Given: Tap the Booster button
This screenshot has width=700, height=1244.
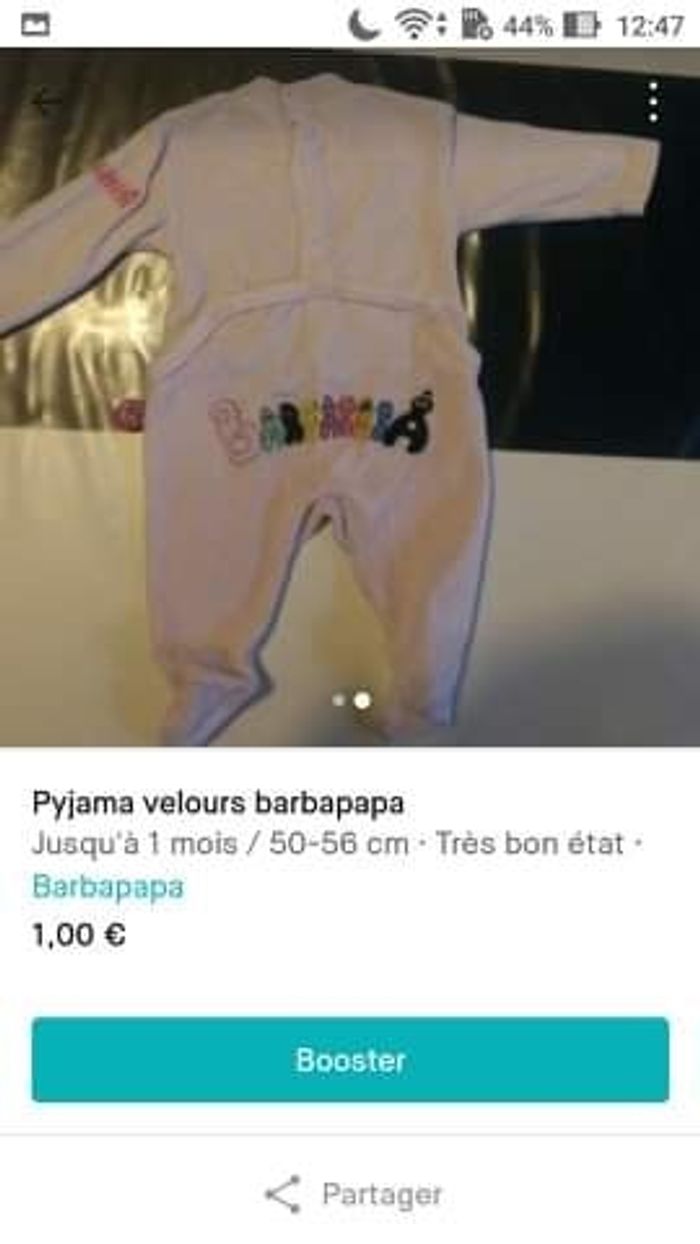Looking at the screenshot, I should [x=350, y=1060].
